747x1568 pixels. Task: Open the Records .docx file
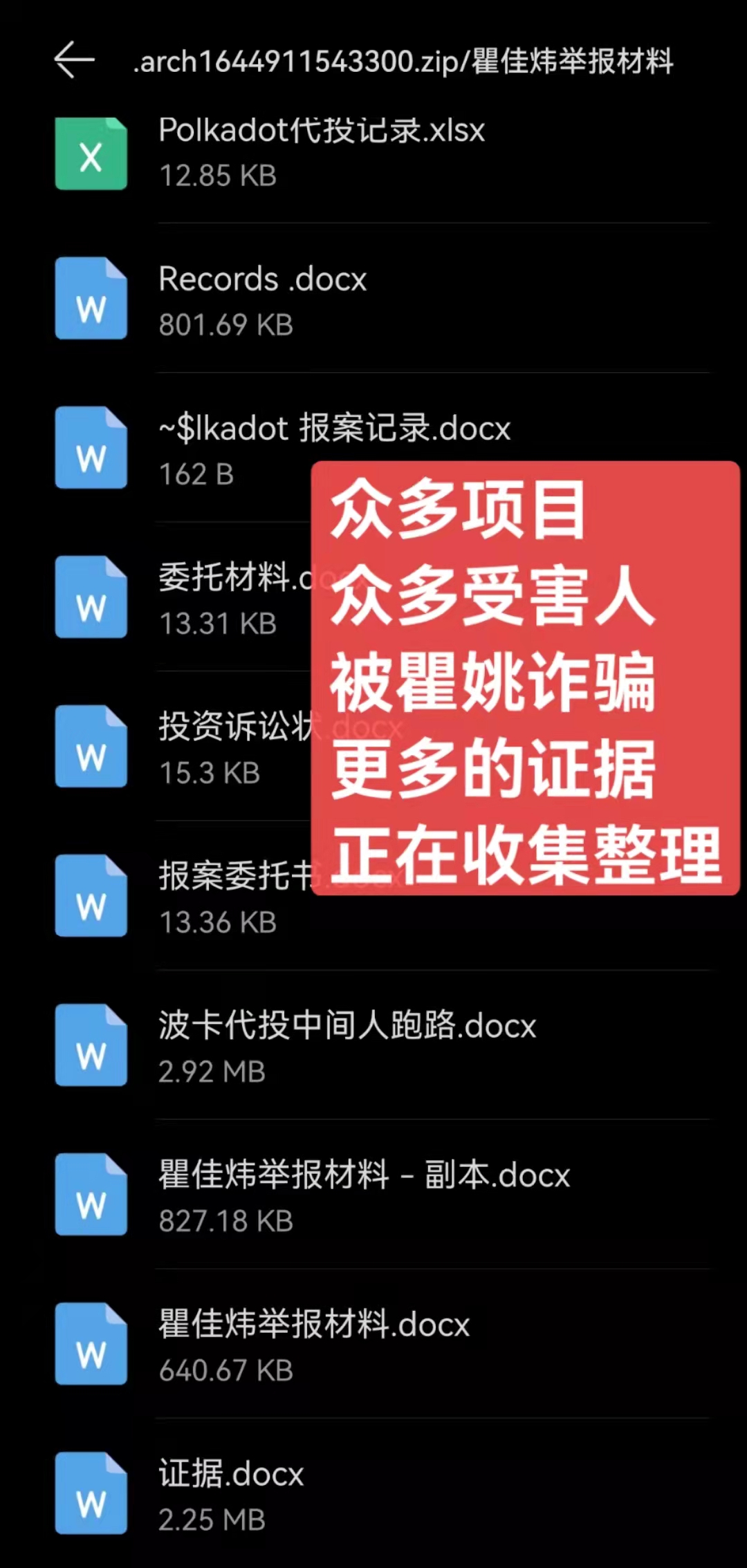coord(263,299)
